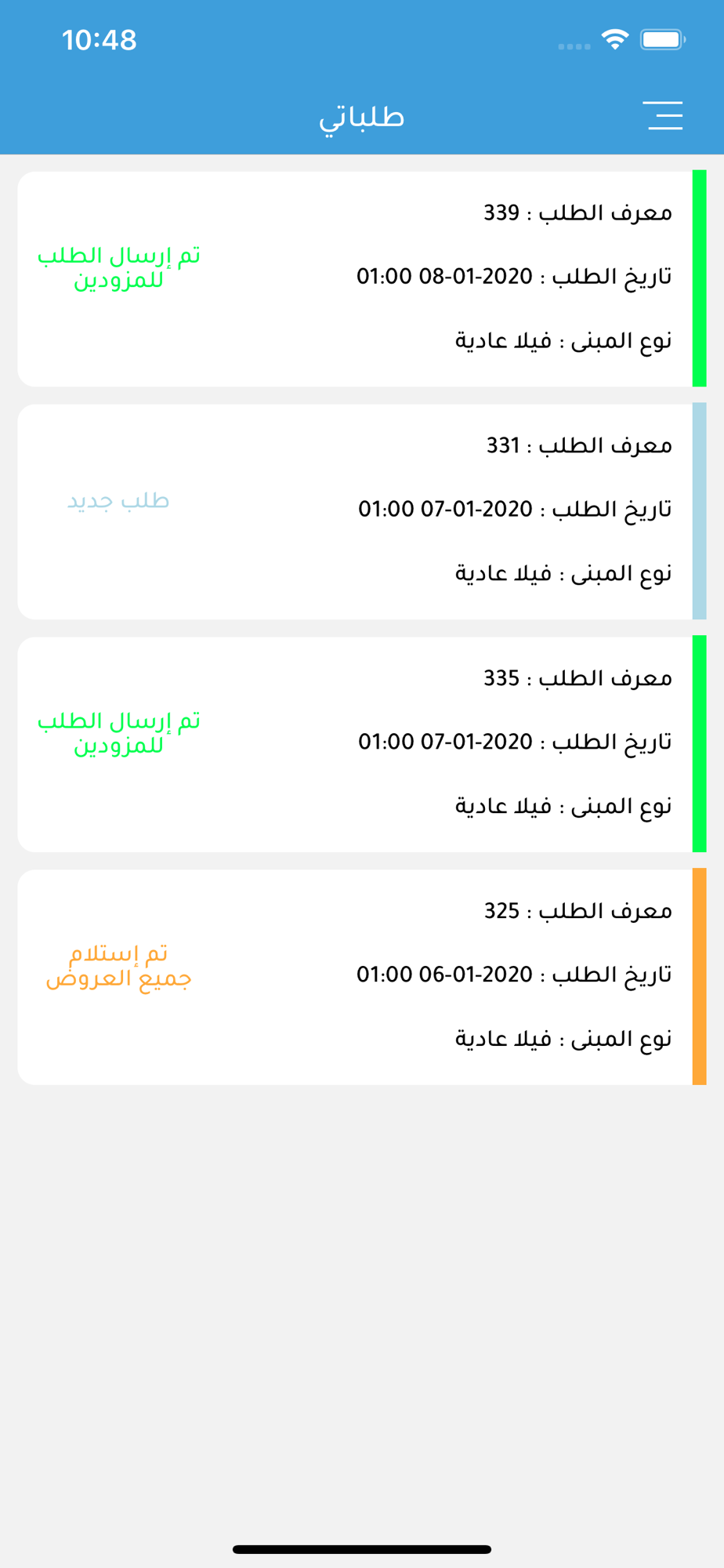Select order 325 with all offers received
Viewport: 724px width, 1568px height.
point(362,977)
